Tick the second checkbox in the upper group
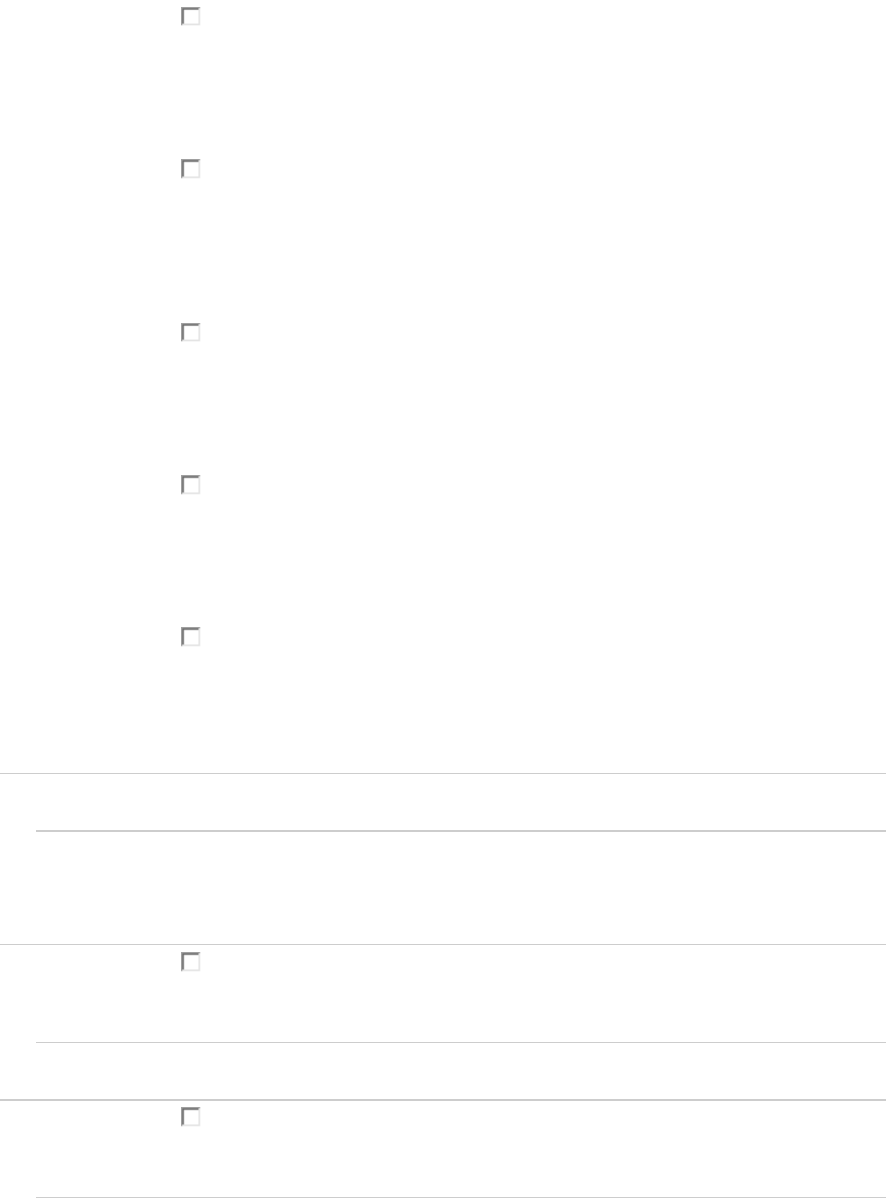 coord(190,170)
